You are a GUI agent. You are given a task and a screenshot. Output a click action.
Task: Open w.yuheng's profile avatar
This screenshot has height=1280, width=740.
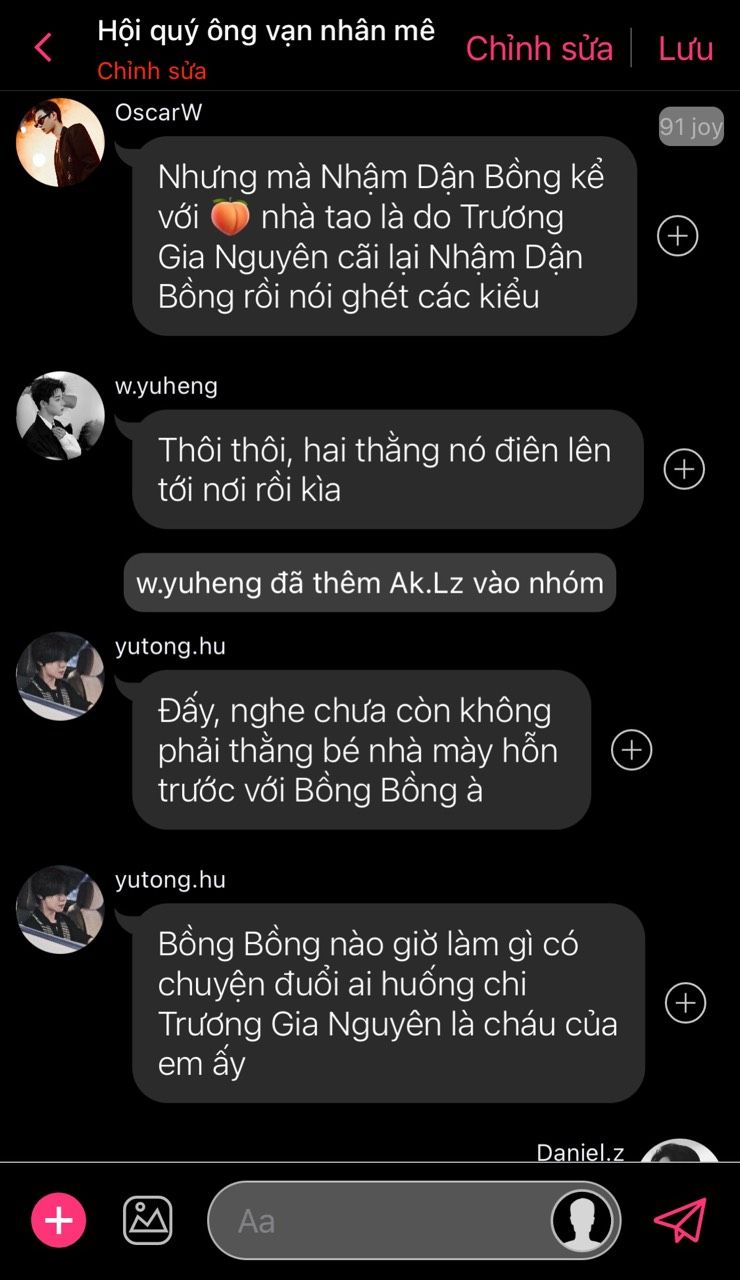(x=60, y=416)
